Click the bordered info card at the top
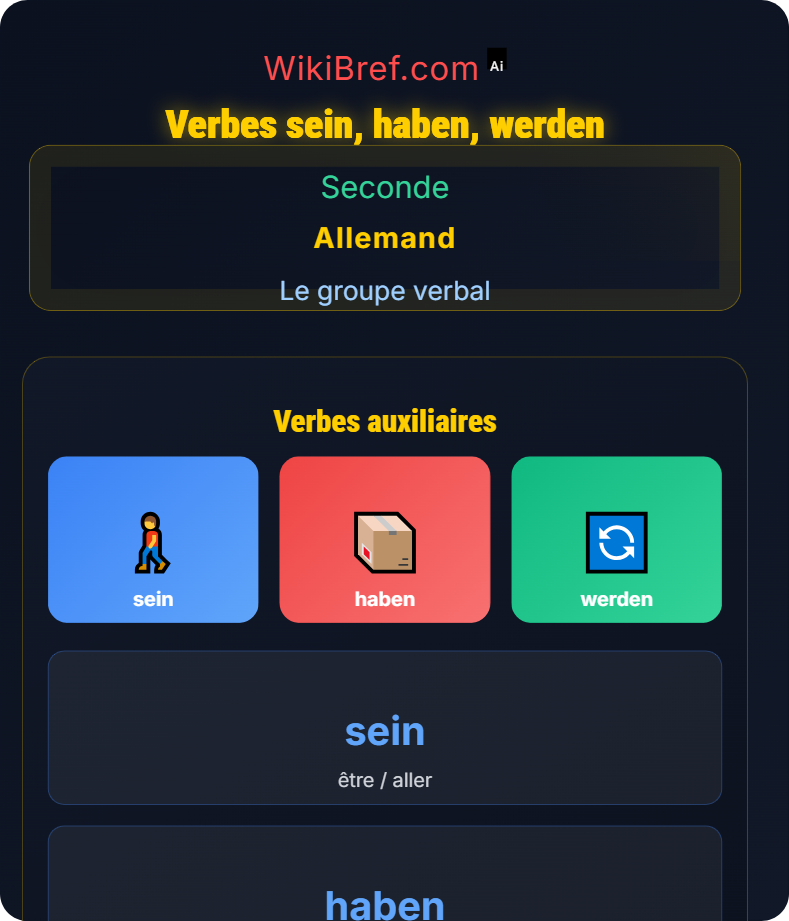Image resolution: width=789 pixels, height=921 pixels. (385, 229)
